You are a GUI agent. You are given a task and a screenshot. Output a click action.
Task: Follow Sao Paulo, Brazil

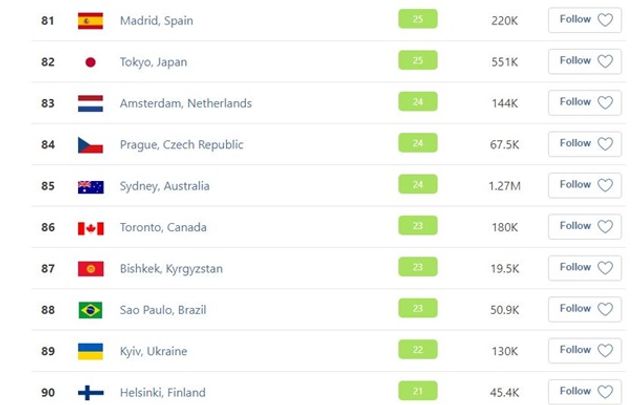pos(584,309)
